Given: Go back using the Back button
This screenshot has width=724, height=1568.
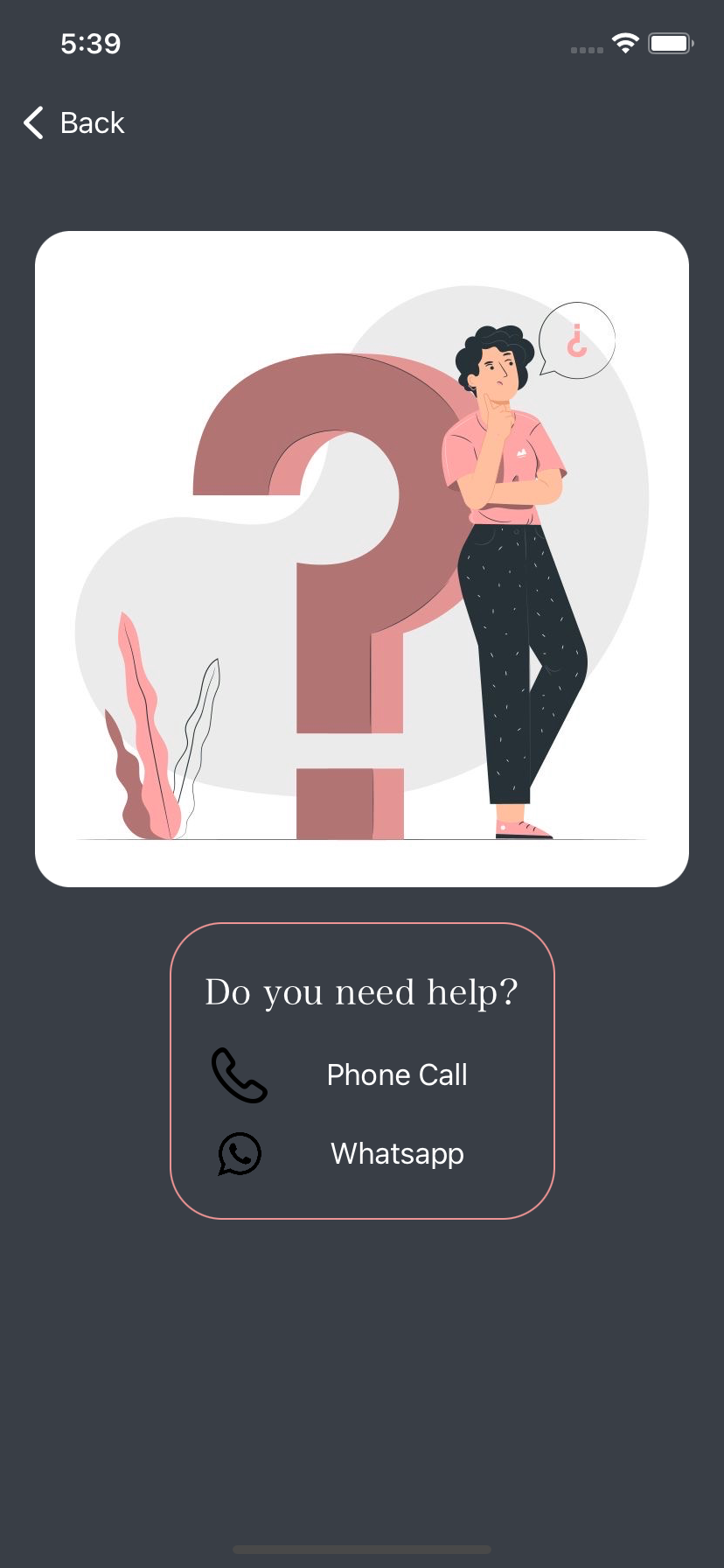Looking at the screenshot, I should [x=74, y=123].
